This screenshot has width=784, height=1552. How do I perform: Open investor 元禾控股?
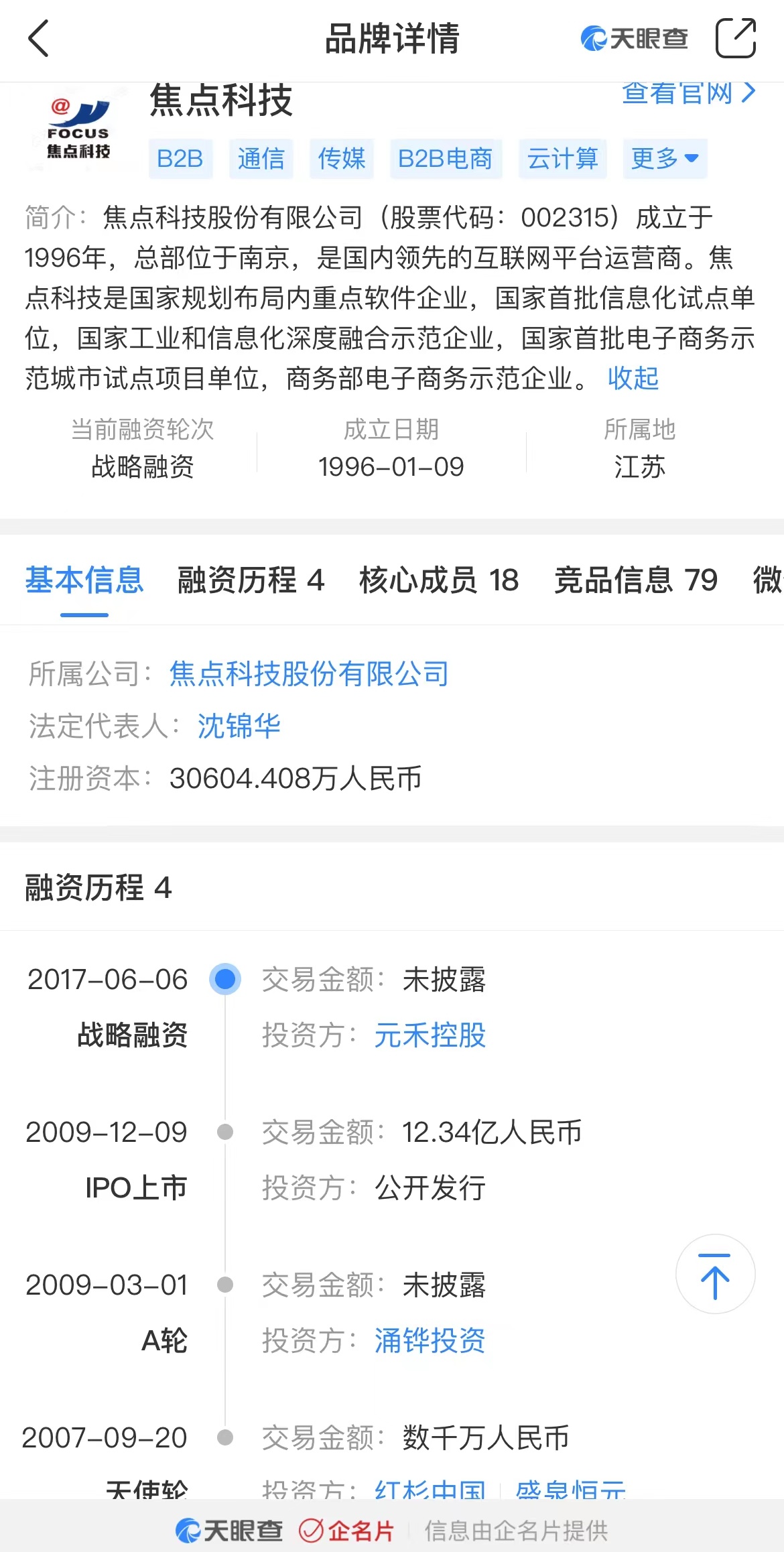[430, 1035]
